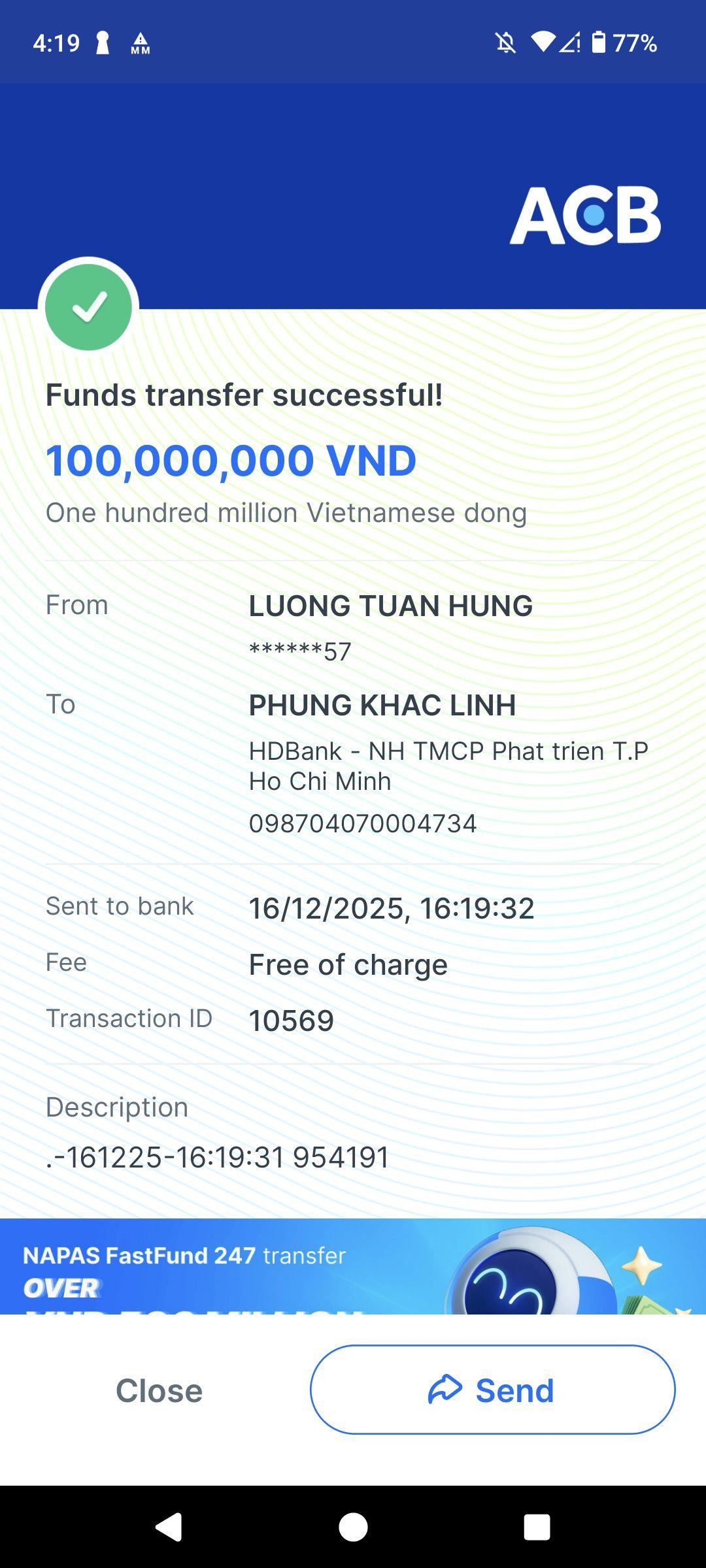The width and height of the screenshot is (706, 1568).
Task: Share the receipt with Send
Action: (x=492, y=1390)
